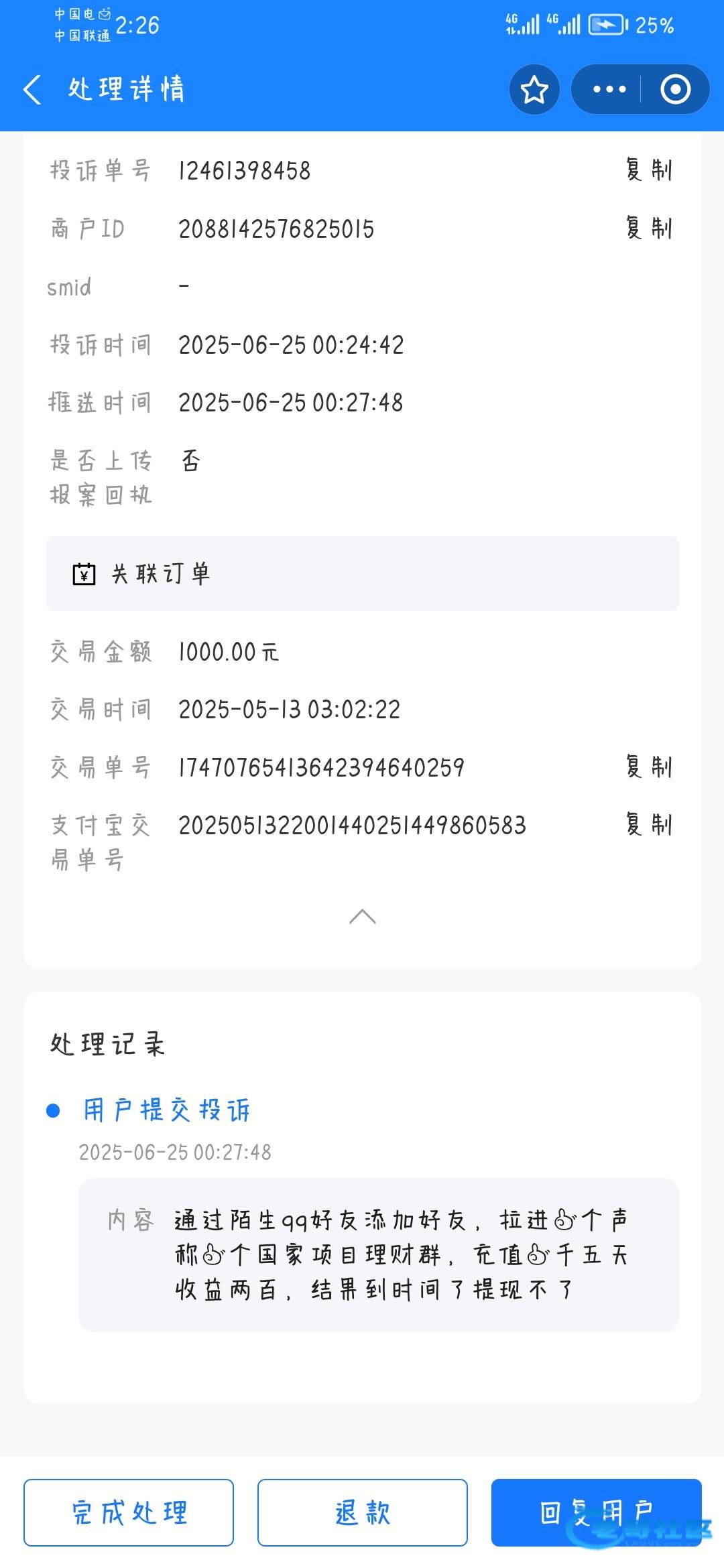The width and height of the screenshot is (724, 1568).
Task: Collapse the details with the up chevron
Action: tap(363, 917)
